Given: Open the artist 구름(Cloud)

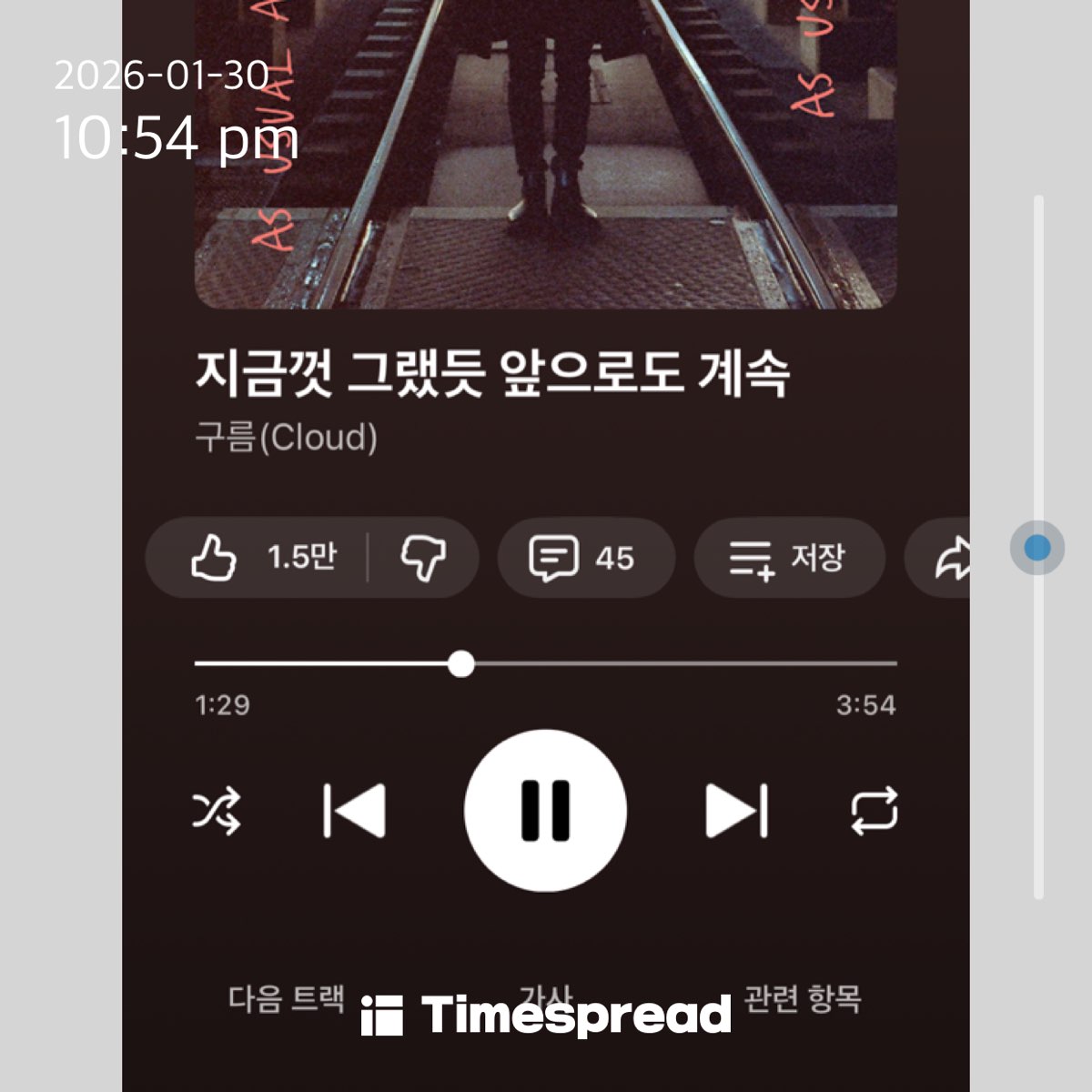Looking at the screenshot, I should pyautogui.click(x=286, y=438).
